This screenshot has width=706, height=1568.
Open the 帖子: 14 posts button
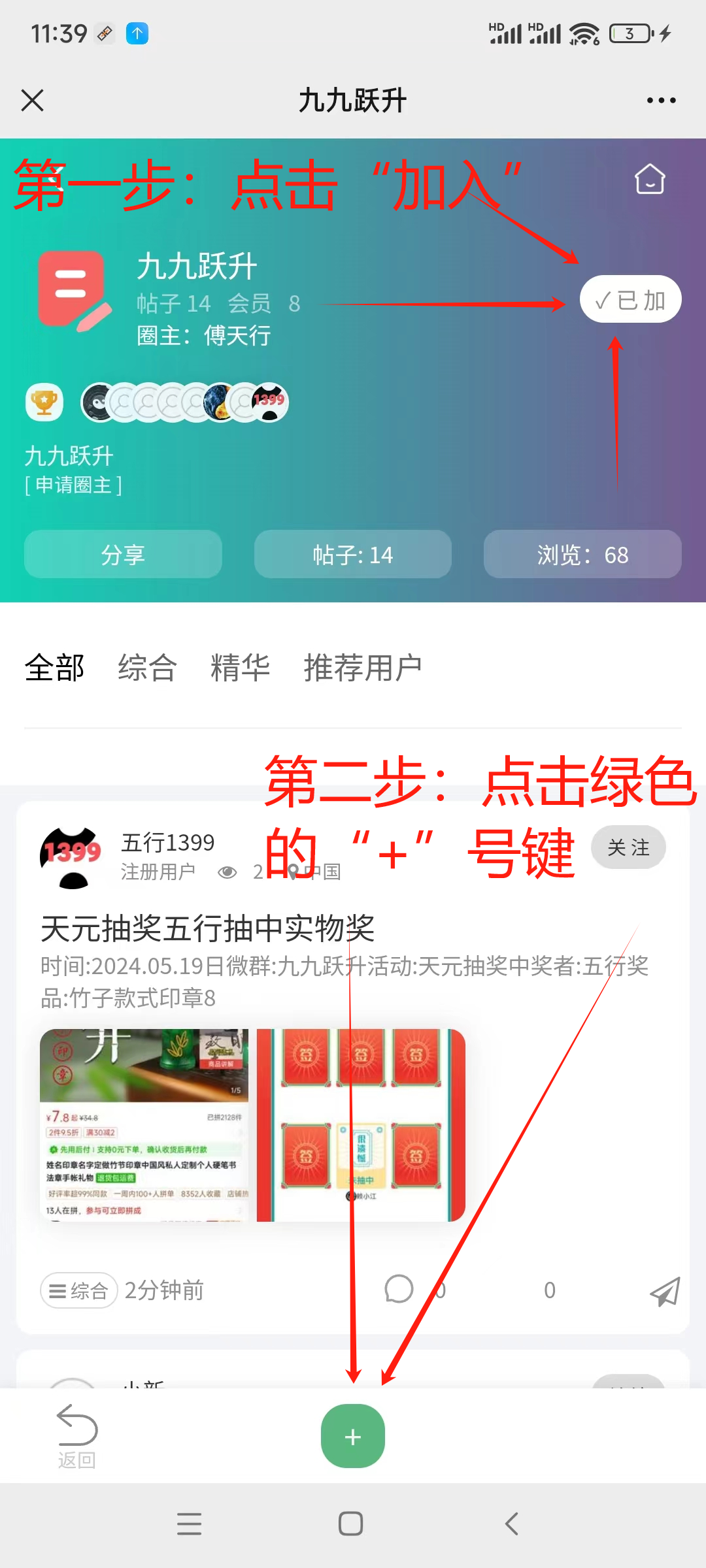(x=353, y=555)
